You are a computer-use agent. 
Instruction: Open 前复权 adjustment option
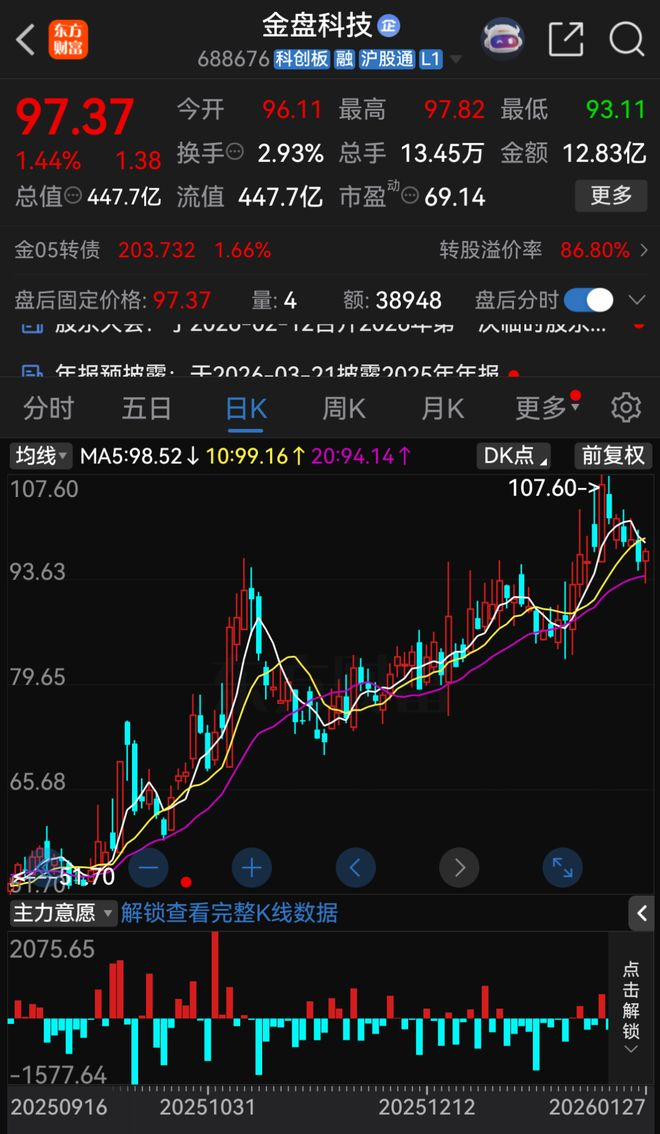tap(613, 457)
